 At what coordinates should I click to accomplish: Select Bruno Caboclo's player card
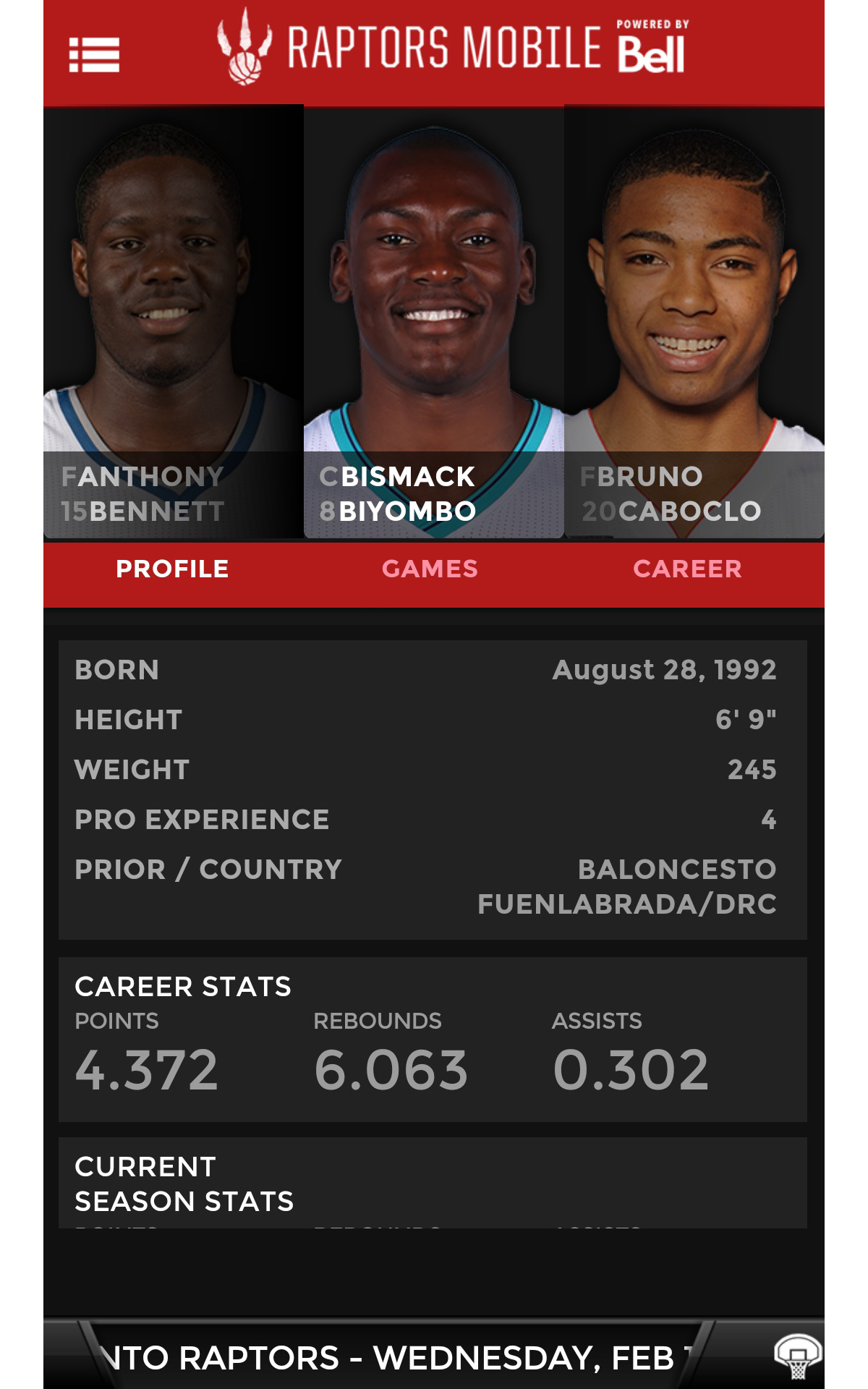pos(694,323)
